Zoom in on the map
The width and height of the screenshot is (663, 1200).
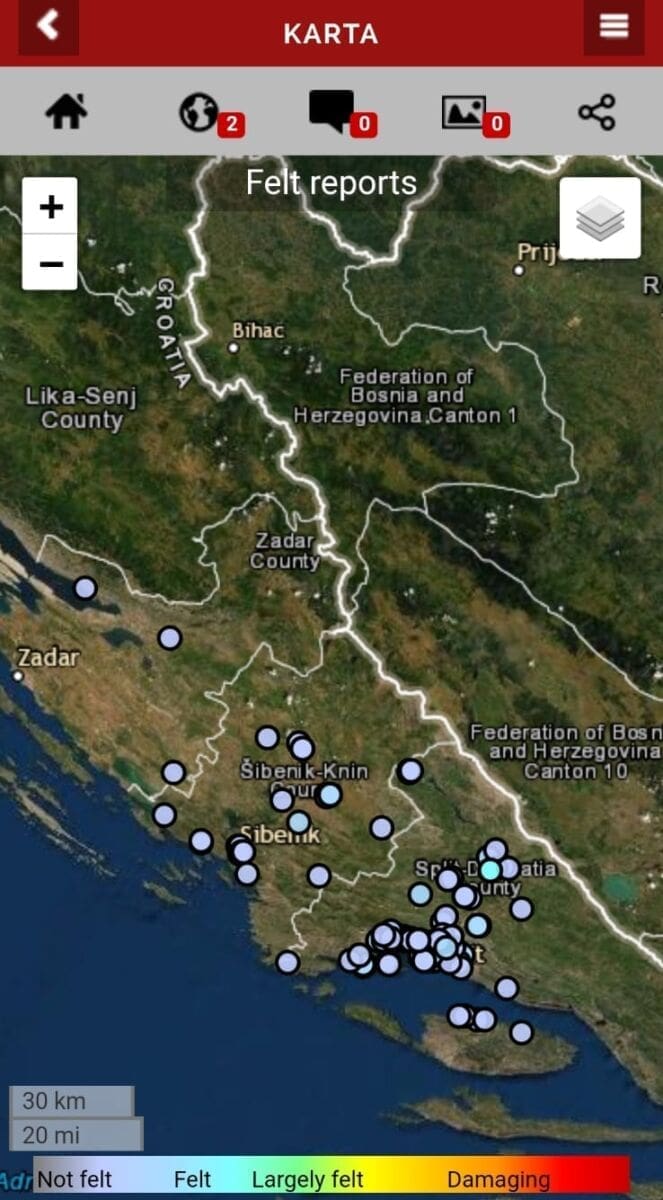(x=50, y=207)
